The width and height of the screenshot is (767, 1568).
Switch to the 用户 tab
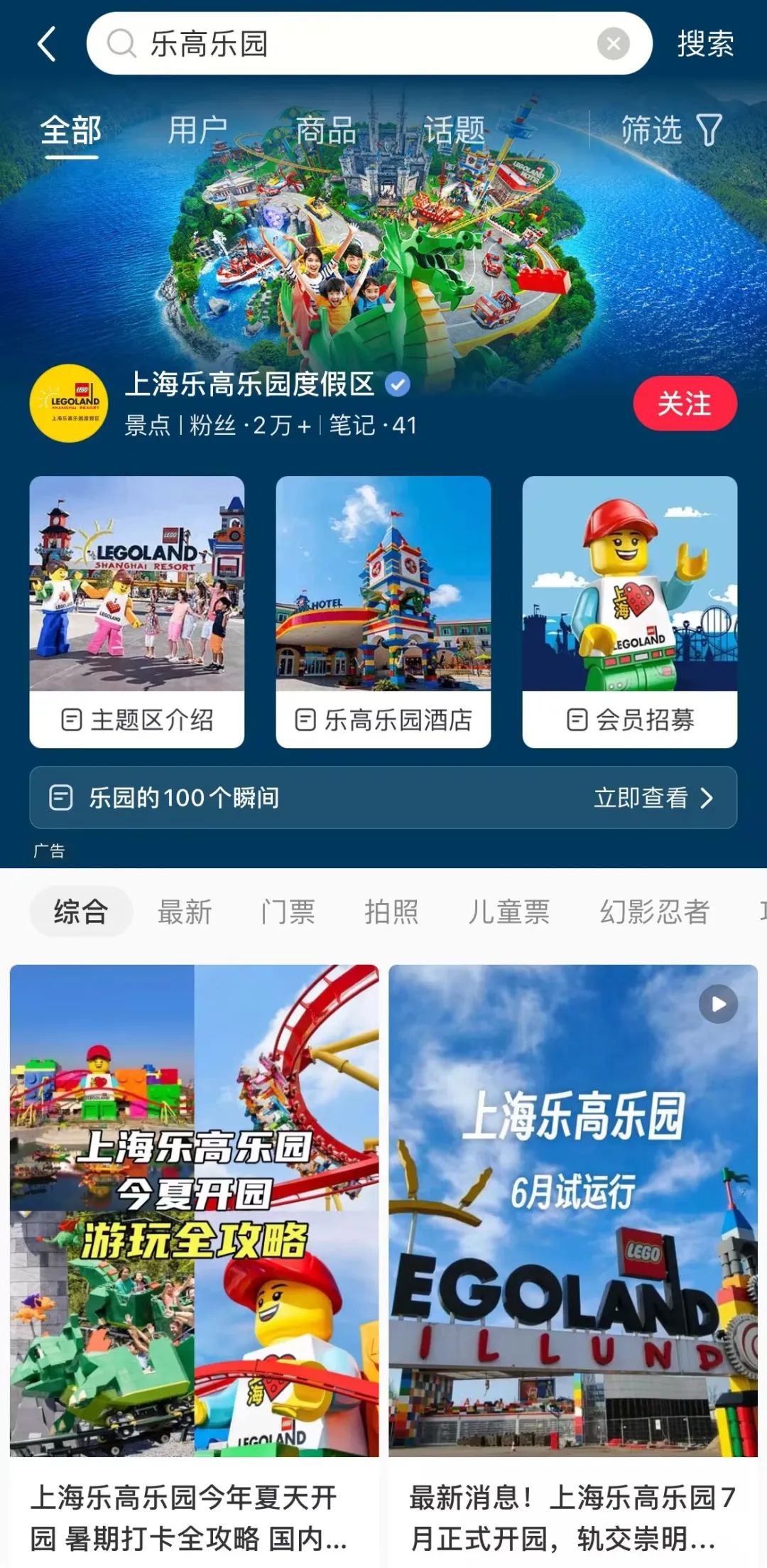[x=197, y=131]
